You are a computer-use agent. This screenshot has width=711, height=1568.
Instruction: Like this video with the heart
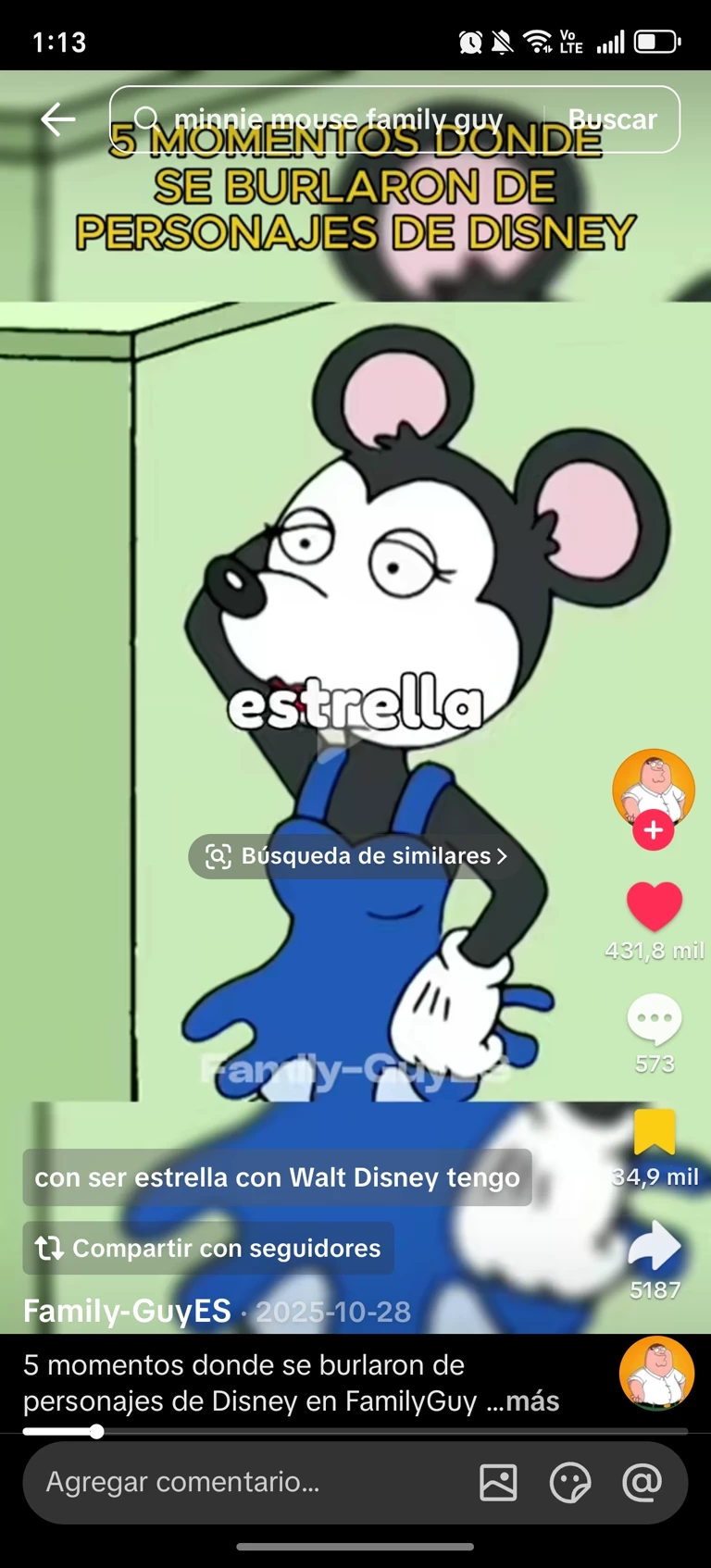pyautogui.click(x=655, y=906)
